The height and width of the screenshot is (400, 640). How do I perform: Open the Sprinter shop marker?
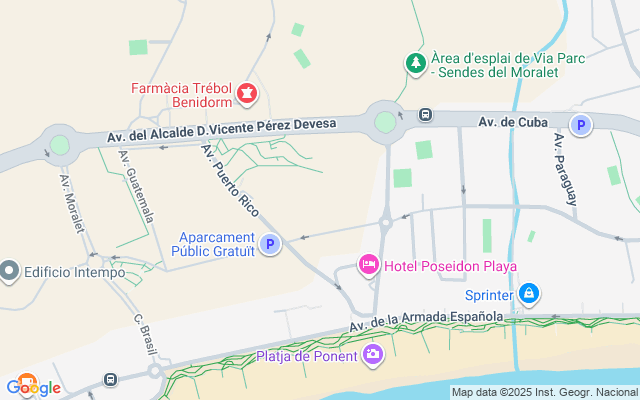coord(529,295)
